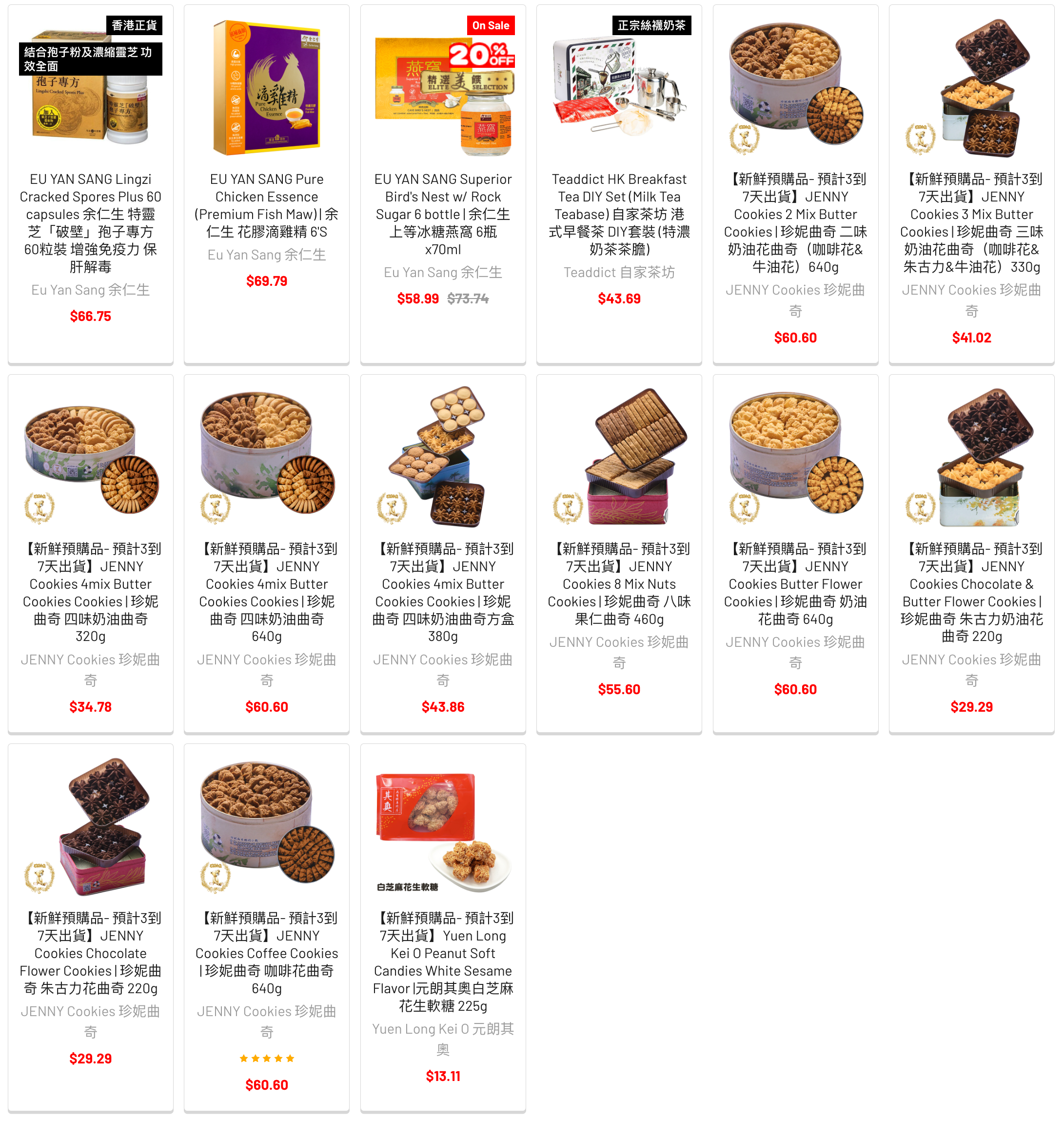The width and height of the screenshot is (1064, 1121).
Task: Open JENNY Chocolate & Butter Flower Cookies 220g
Action: [971, 592]
